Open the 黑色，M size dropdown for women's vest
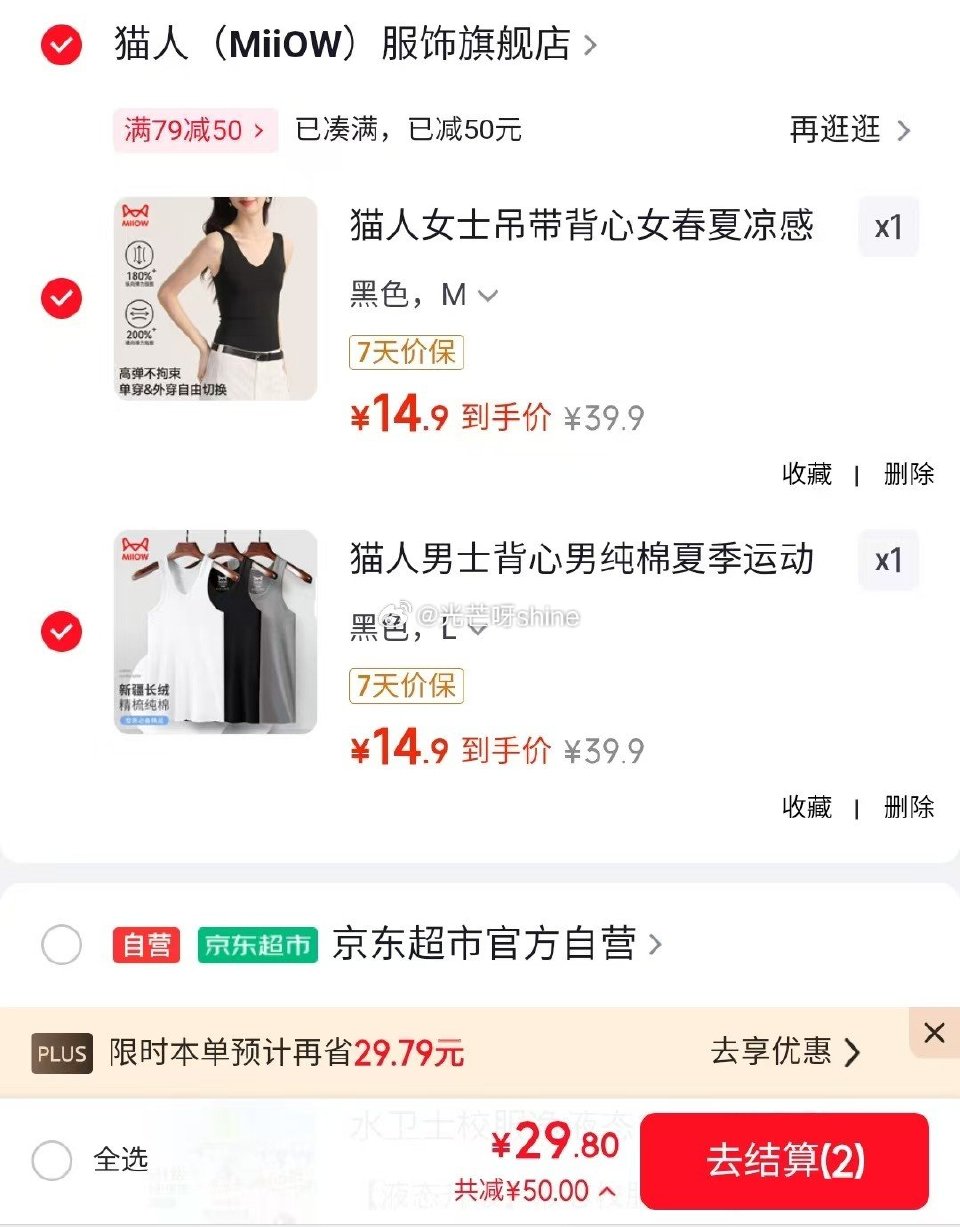Image resolution: width=960 pixels, height=1227 pixels. pos(420,295)
